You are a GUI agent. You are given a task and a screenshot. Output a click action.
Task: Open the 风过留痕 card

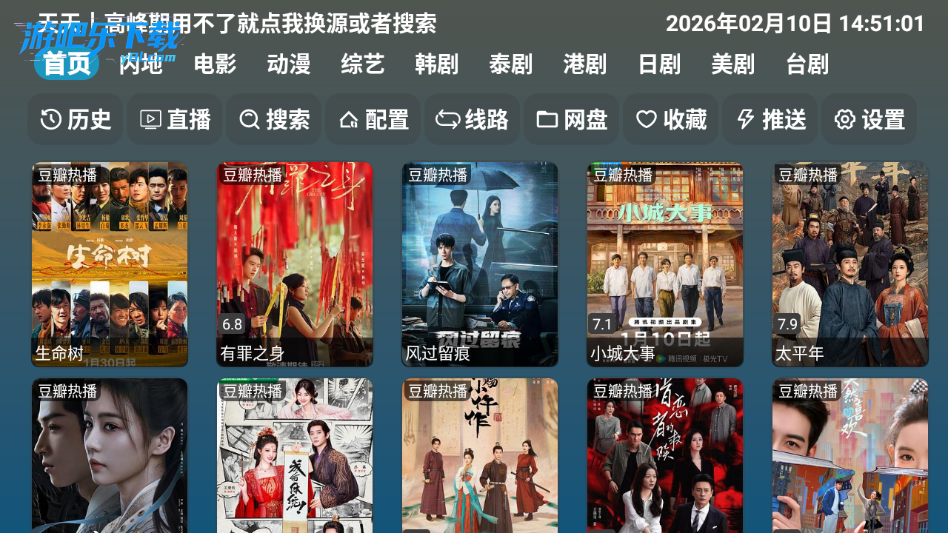480,264
